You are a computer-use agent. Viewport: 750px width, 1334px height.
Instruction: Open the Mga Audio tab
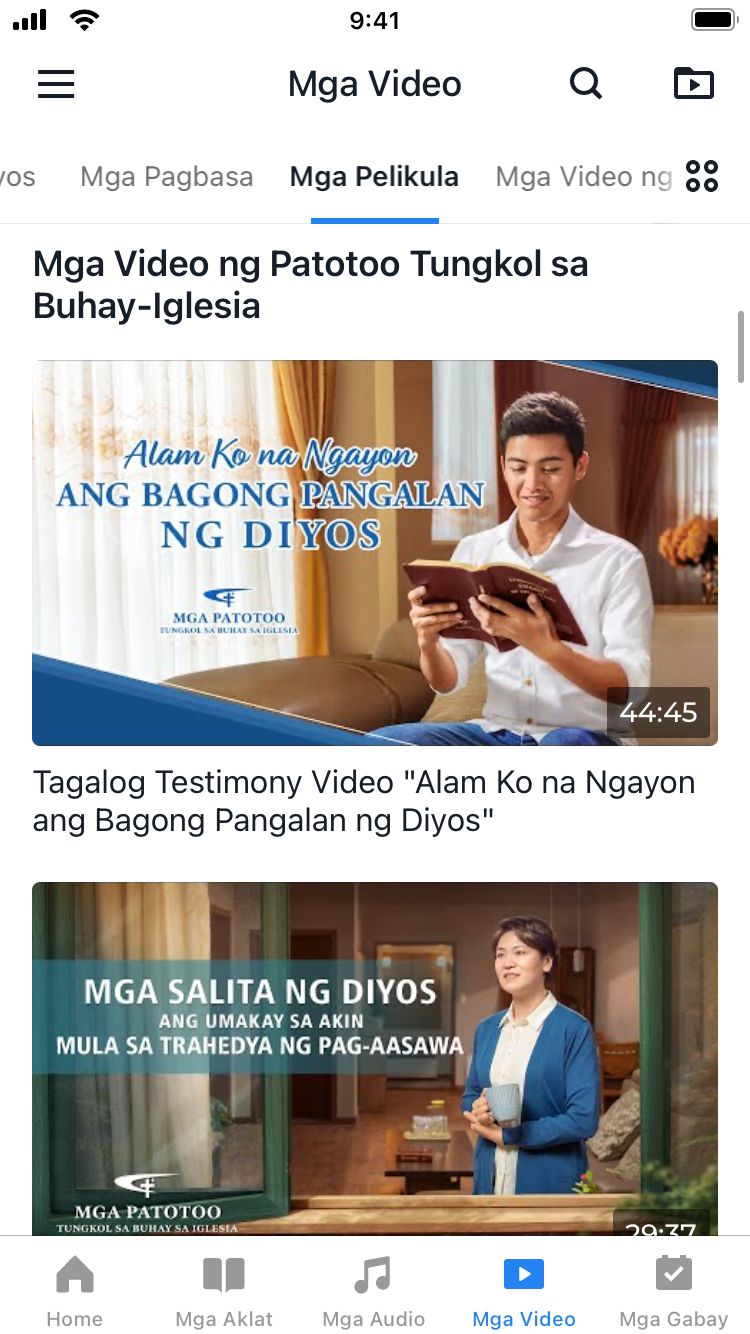374,1291
